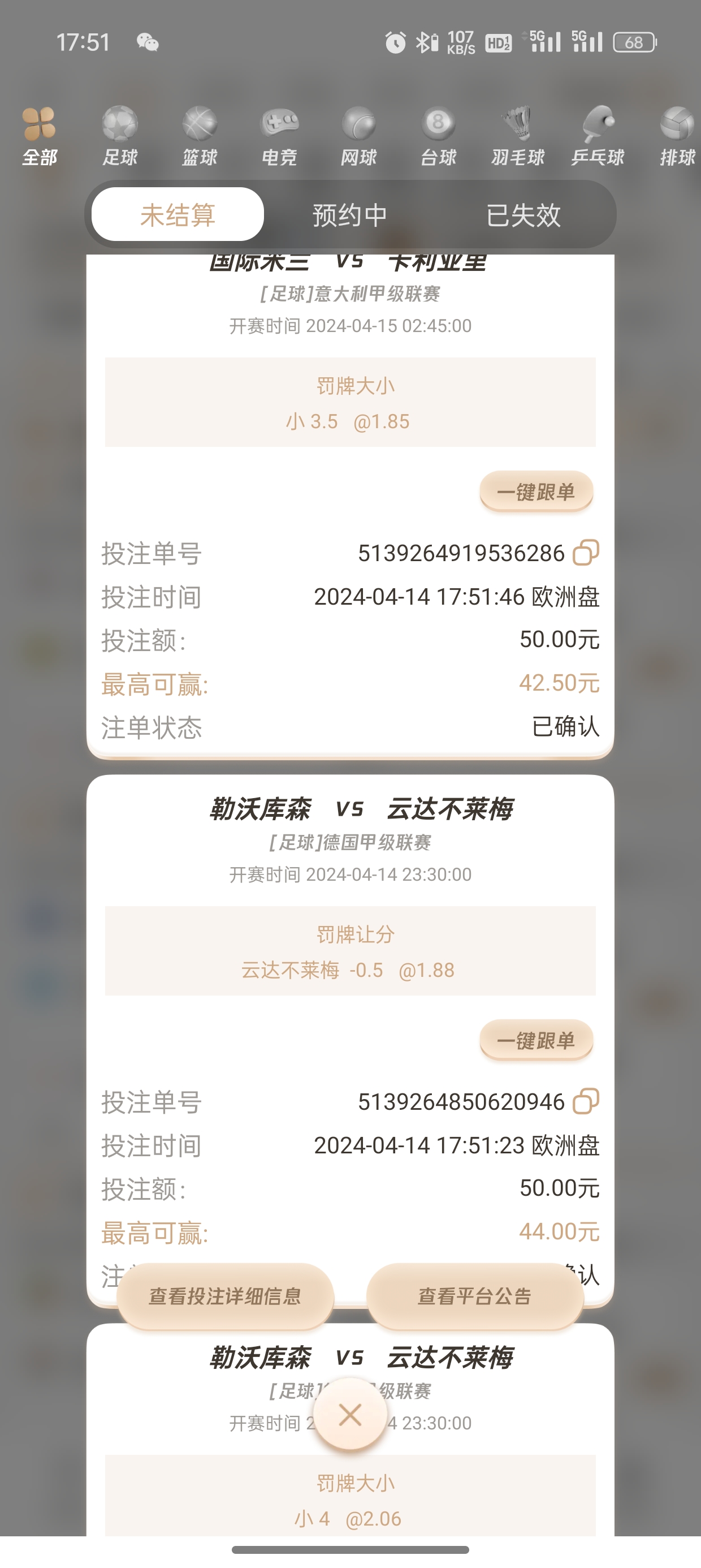This screenshot has width=701, height=1568.
Task: Open the 篮球 category
Action: pyautogui.click(x=200, y=136)
